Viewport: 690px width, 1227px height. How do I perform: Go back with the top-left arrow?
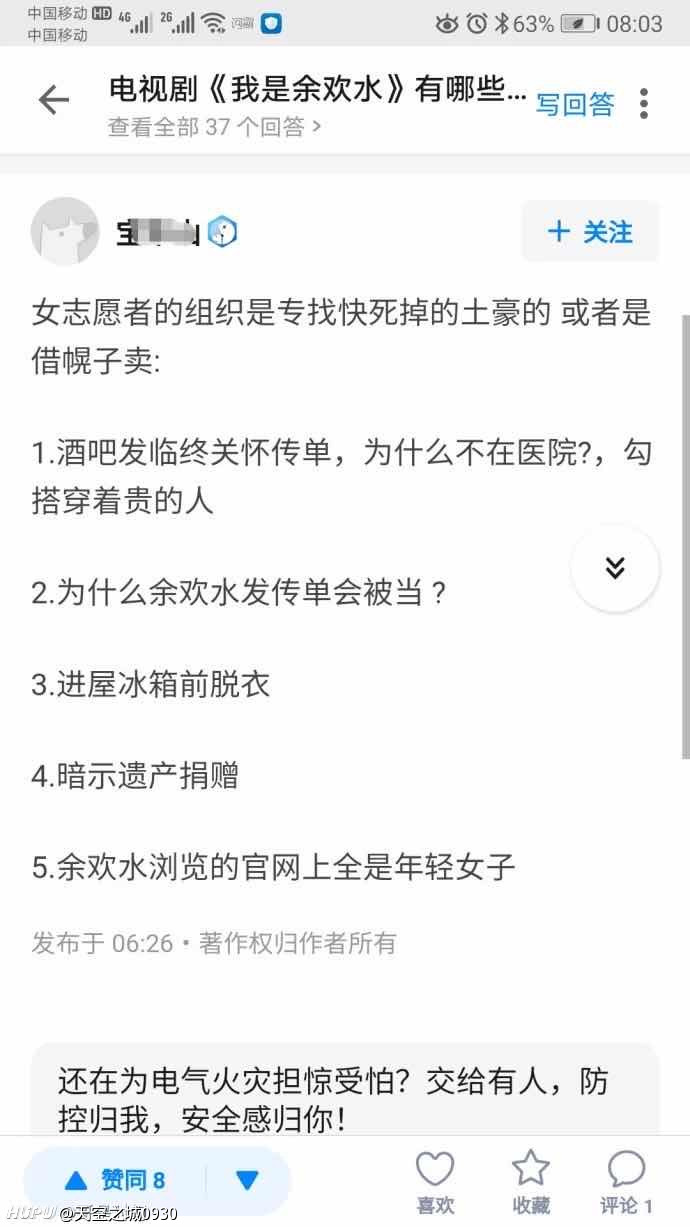(53, 100)
